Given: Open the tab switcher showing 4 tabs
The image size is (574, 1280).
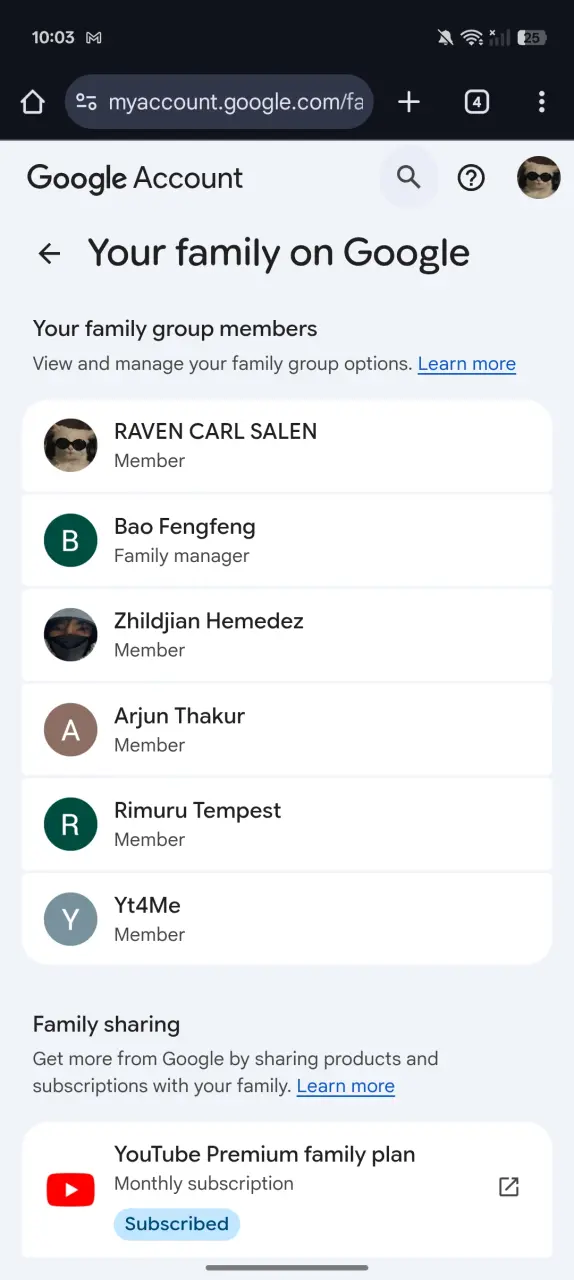Looking at the screenshot, I should [477, 102].
